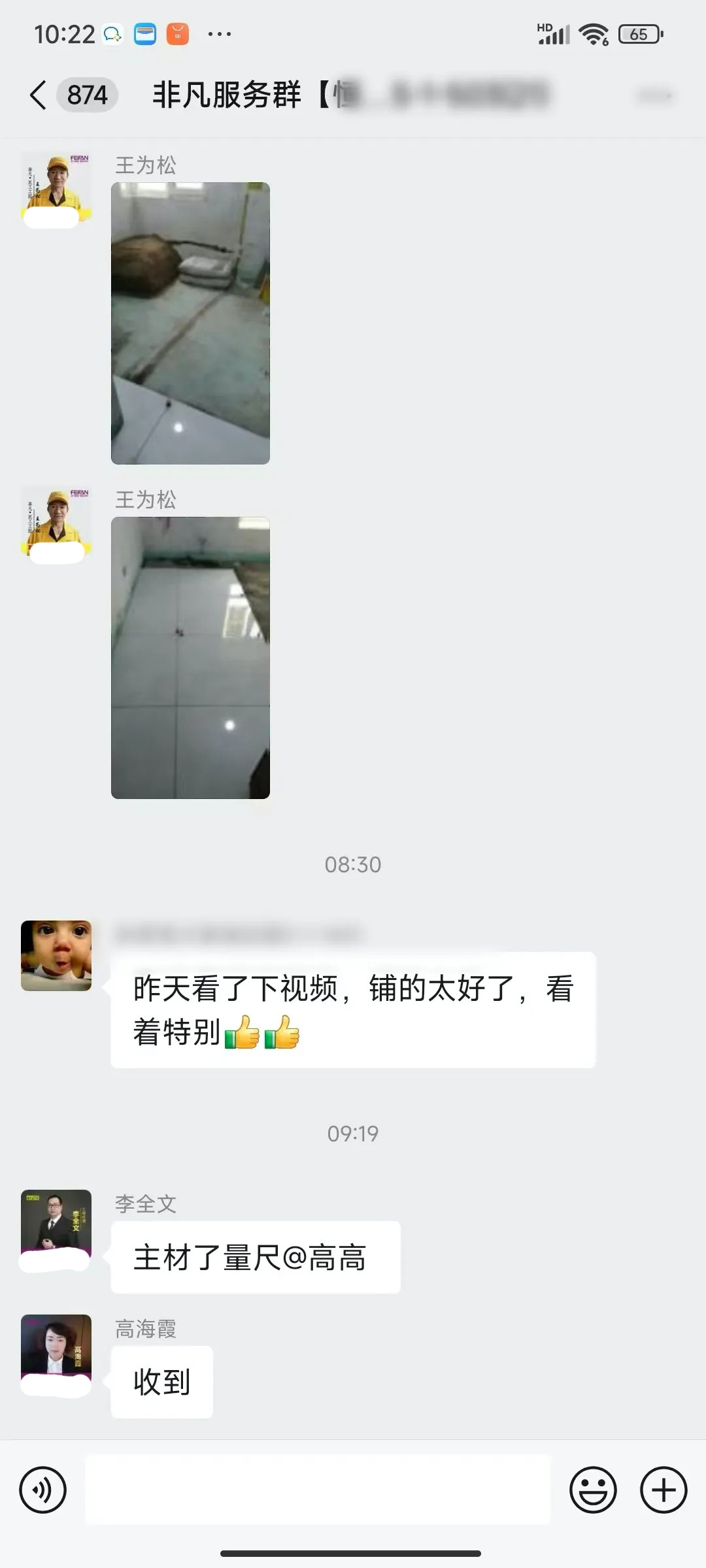
Task: Focus the message text field
Action: (x=318, y=1490)
